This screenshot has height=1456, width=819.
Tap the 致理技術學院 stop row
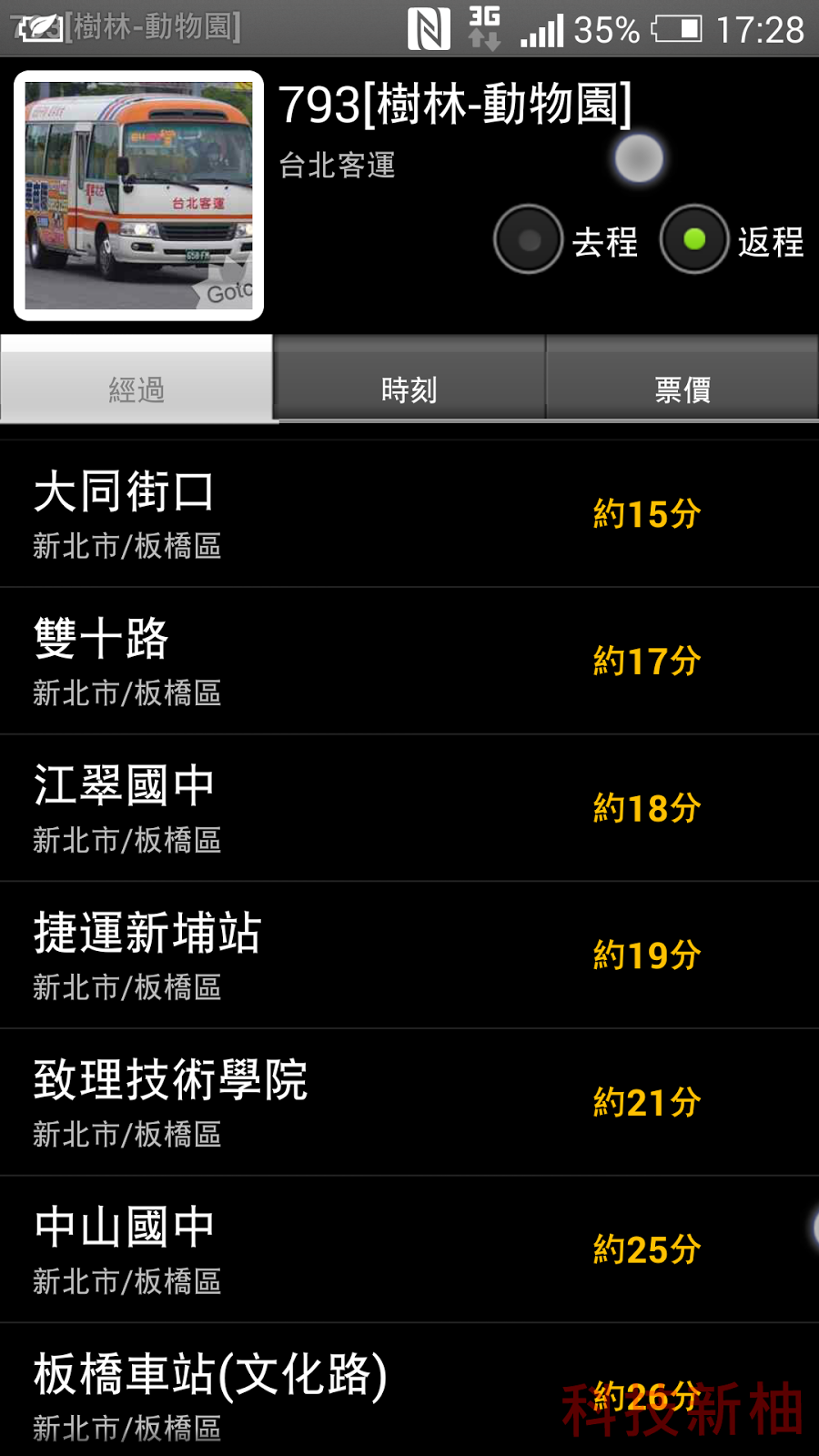pyautogui.click(x=409, y=1103)
